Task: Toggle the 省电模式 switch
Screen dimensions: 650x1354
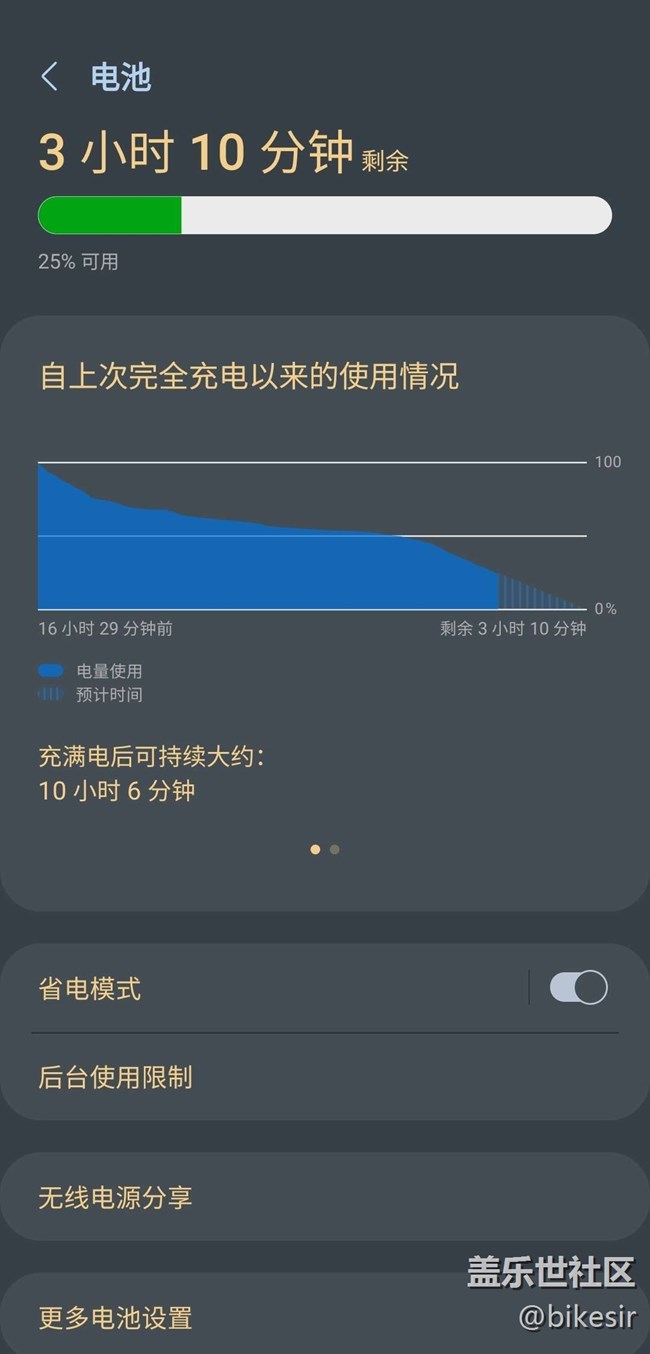Action: [578, 988]
